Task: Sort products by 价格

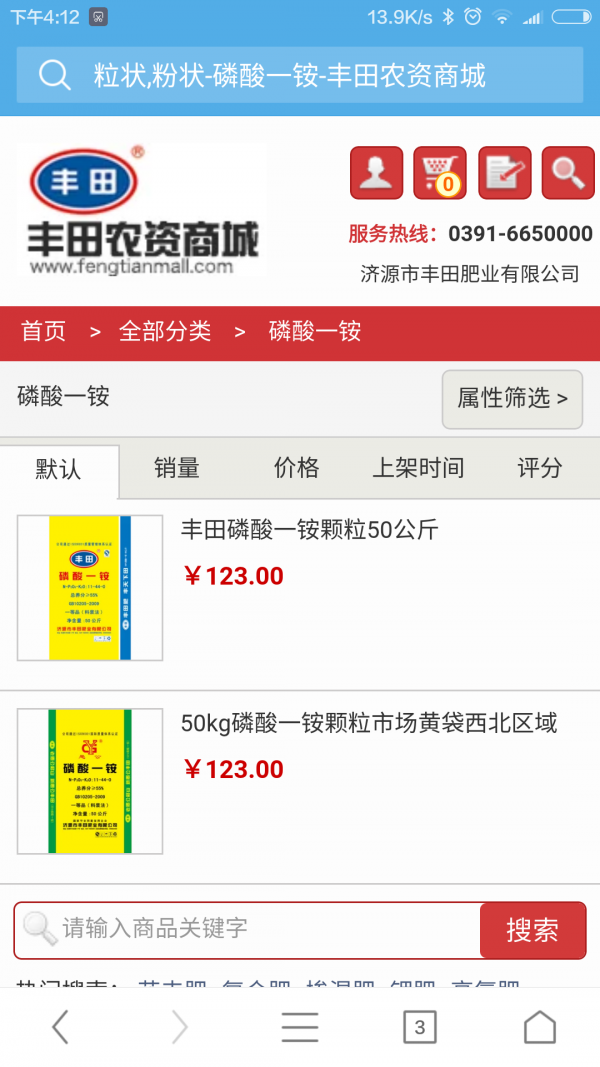Action: (x=296, y=468)
